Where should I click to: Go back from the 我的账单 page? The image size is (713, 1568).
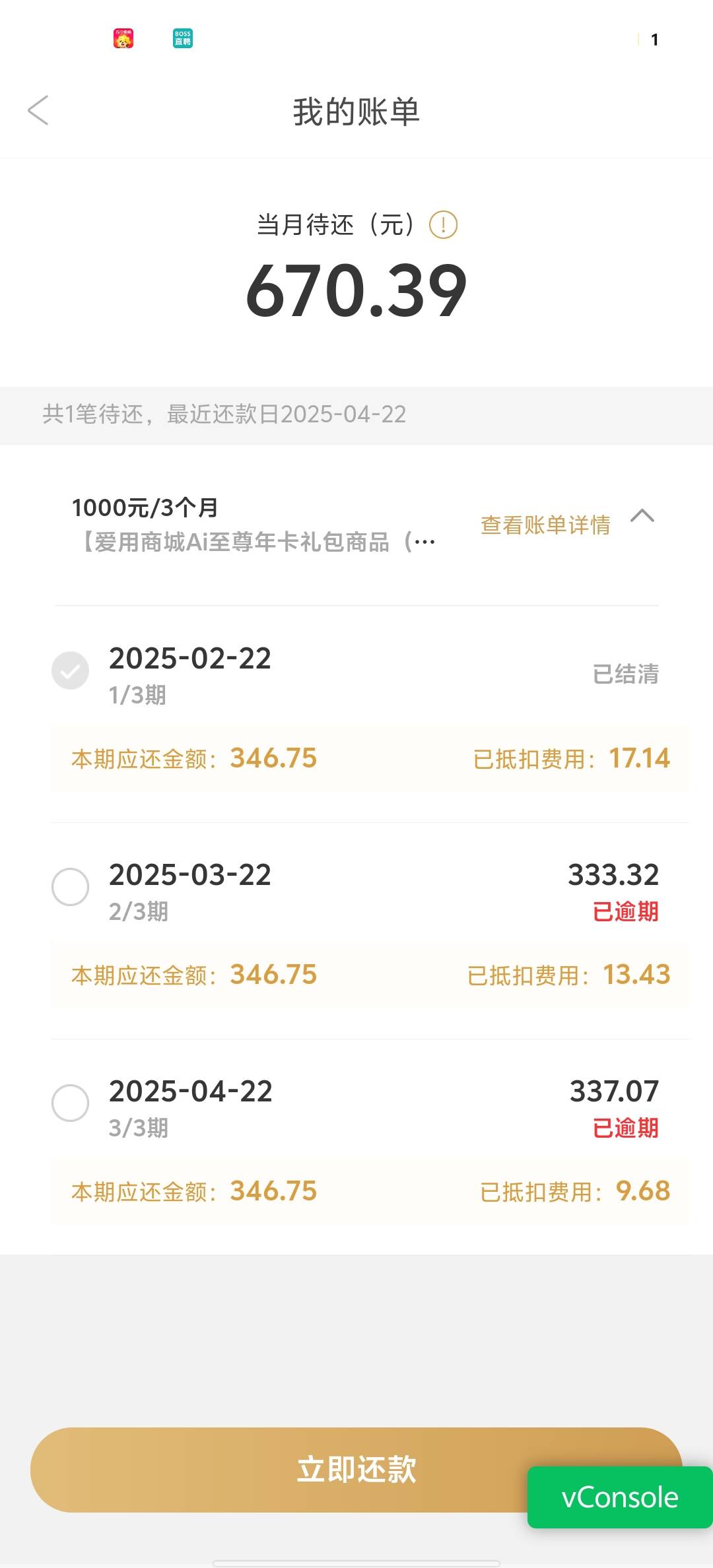point(38,110)
